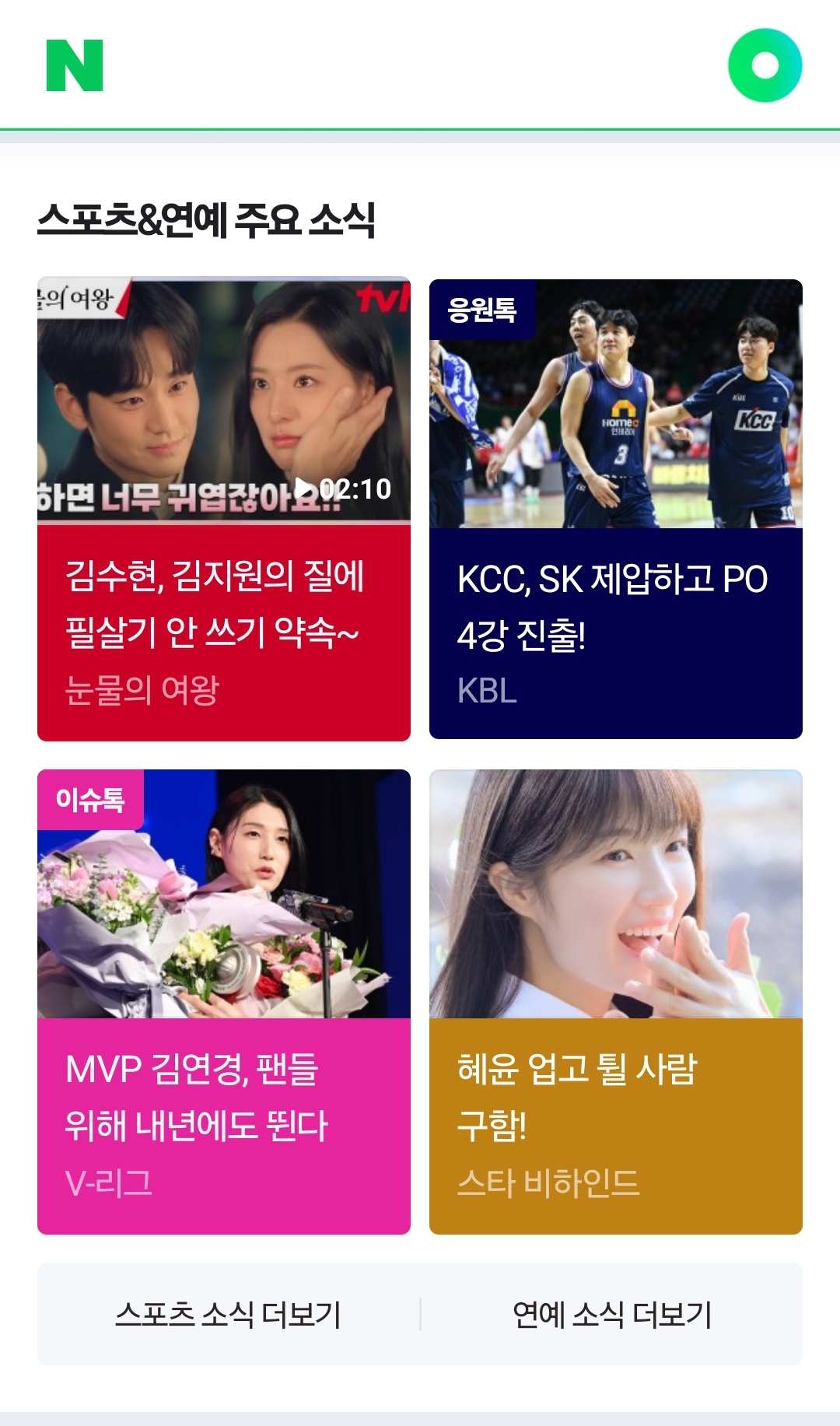
Task: Tap 스포츠 소식 더보기
Action: pos(229,1314)
